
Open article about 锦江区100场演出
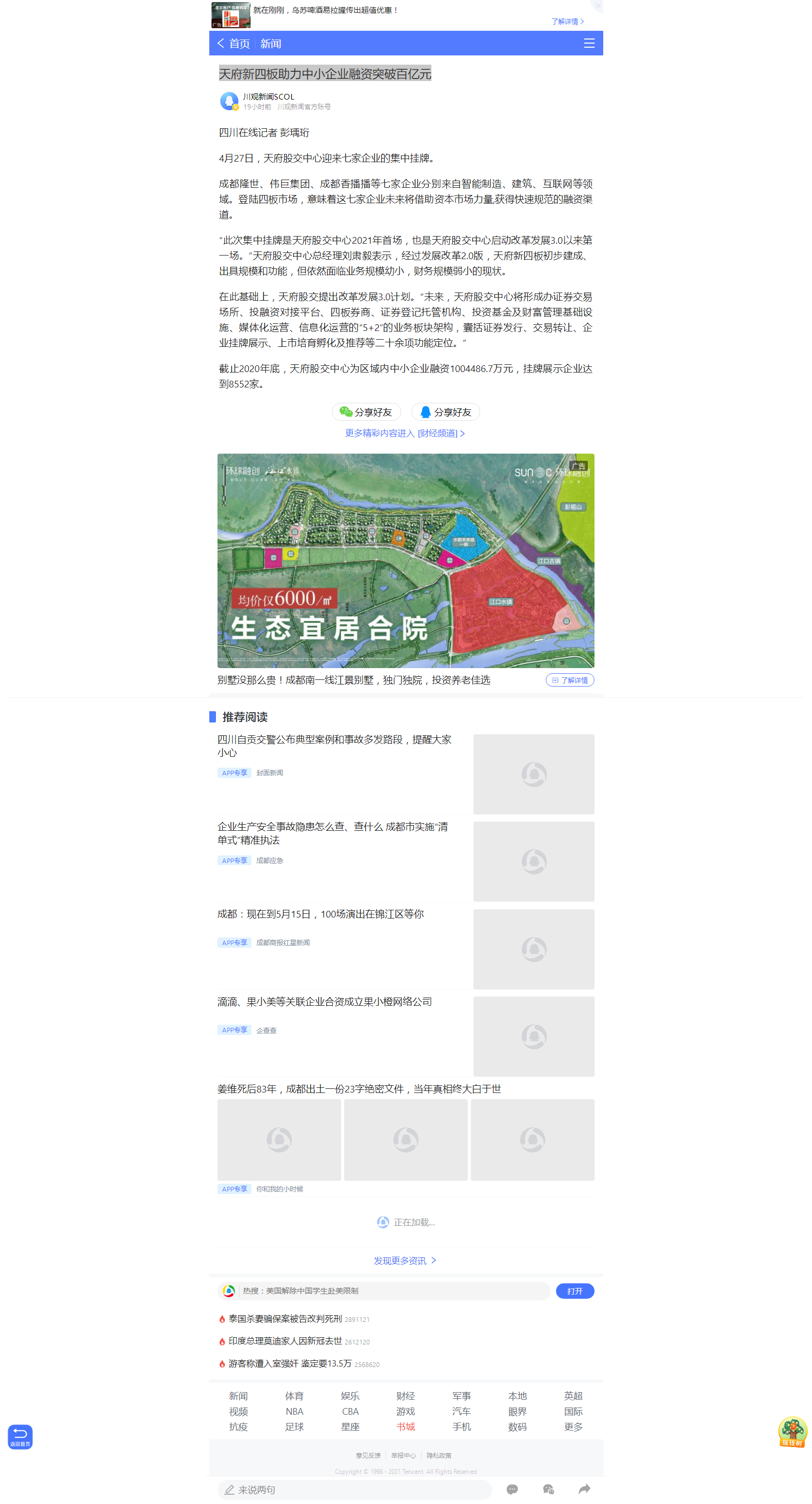(321, 914)
